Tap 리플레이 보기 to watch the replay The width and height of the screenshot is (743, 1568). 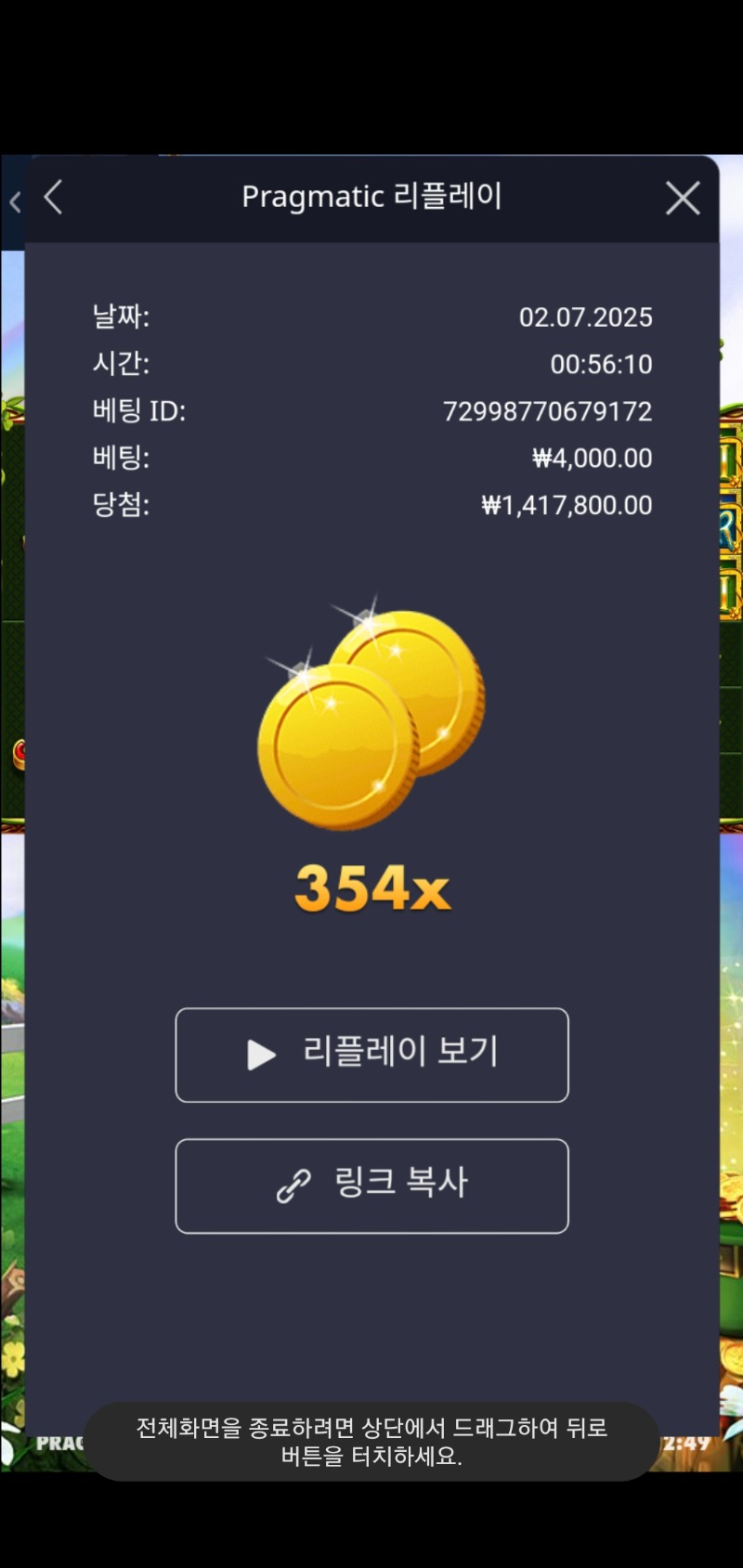[371, 1055]
